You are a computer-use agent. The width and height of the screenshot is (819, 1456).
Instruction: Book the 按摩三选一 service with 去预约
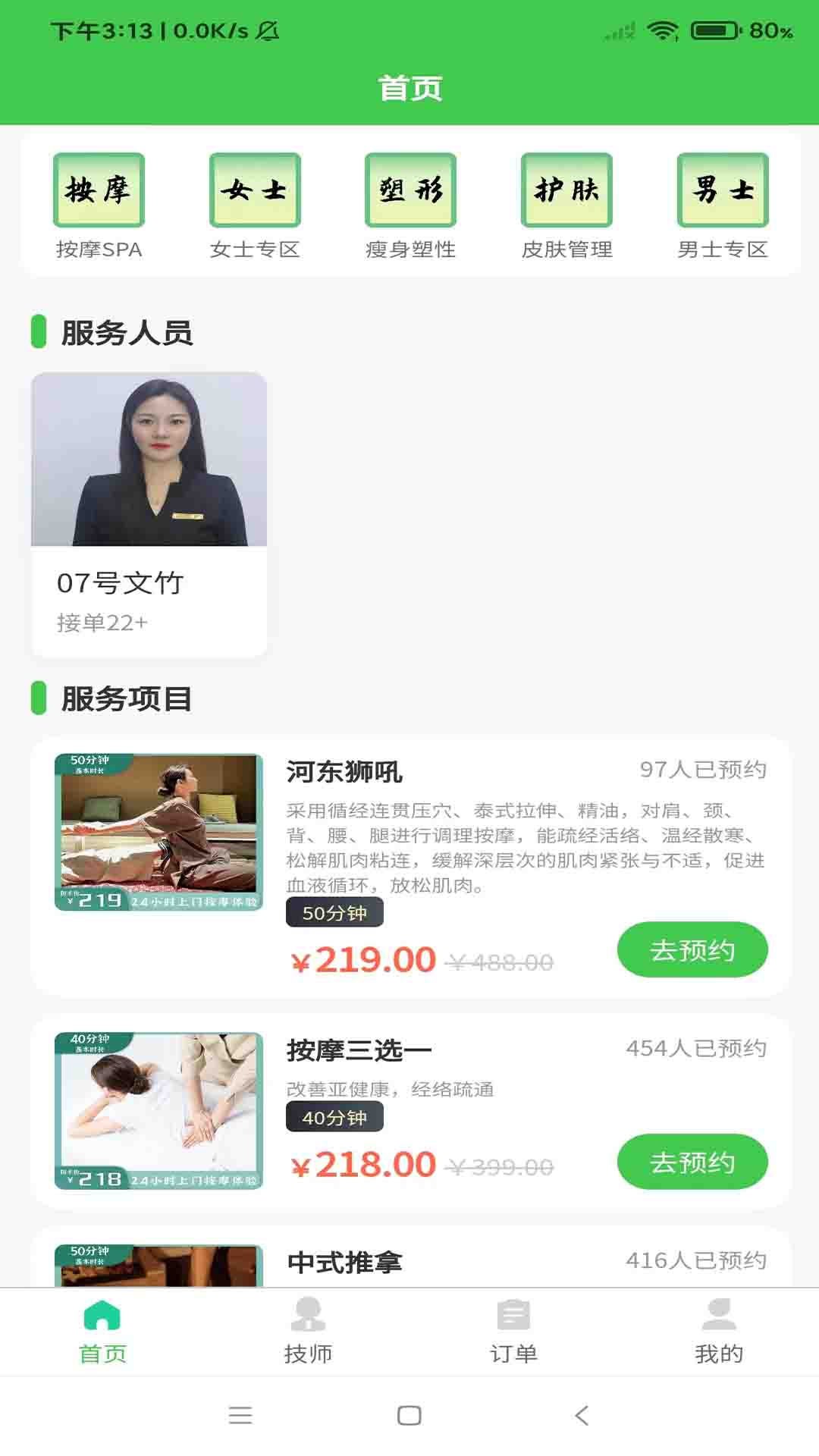(x=692, y=1162)
